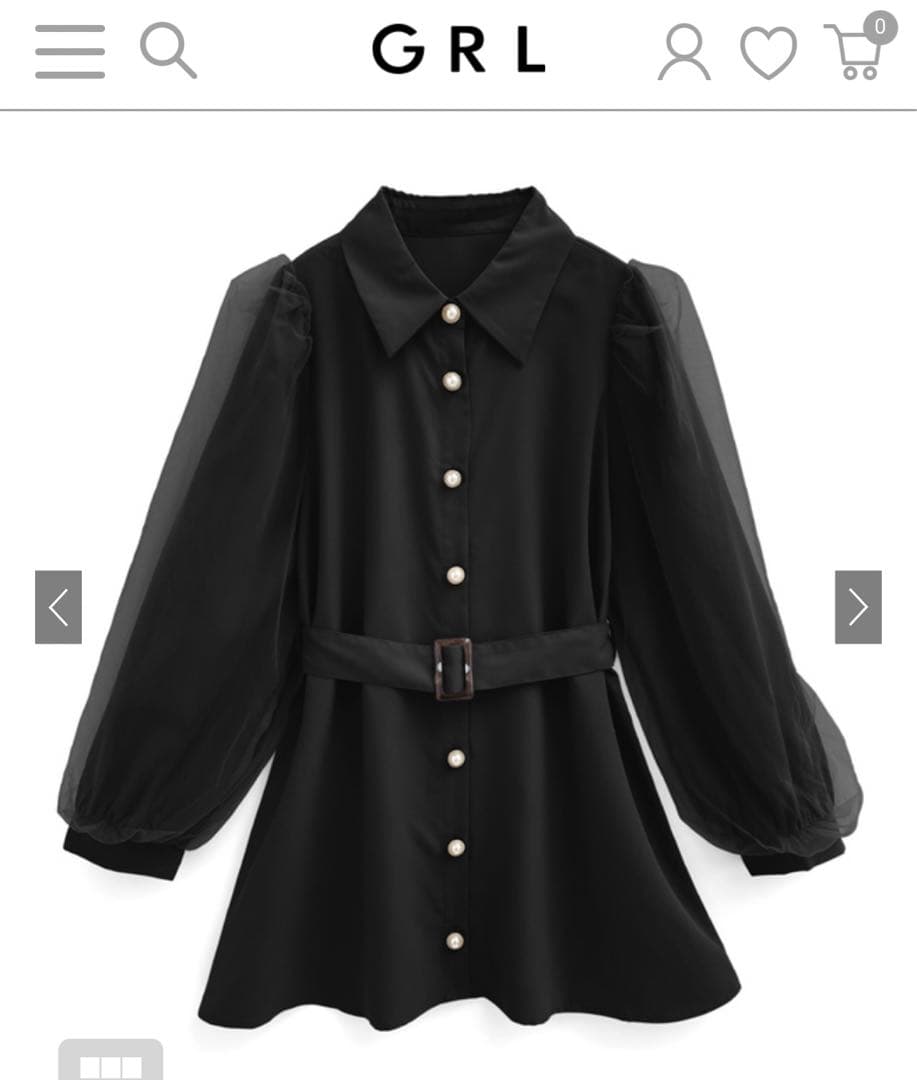Open the search magnifier
The height and width of the screenshot is (1080, 917).
(167, 50)
